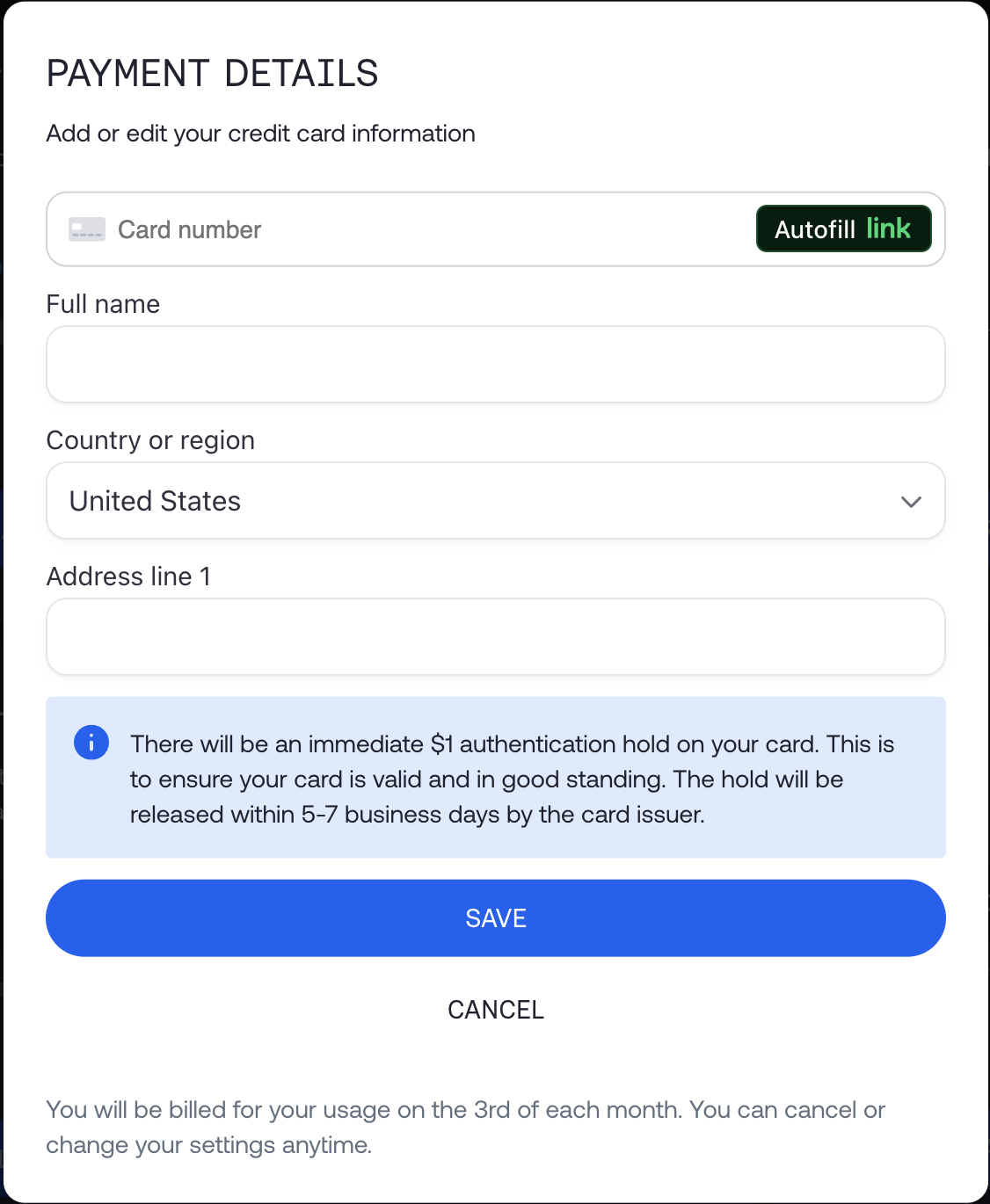The image size is (990, 1204).
Task: Autofill card details with Link
Action: (x=843, y=229)
